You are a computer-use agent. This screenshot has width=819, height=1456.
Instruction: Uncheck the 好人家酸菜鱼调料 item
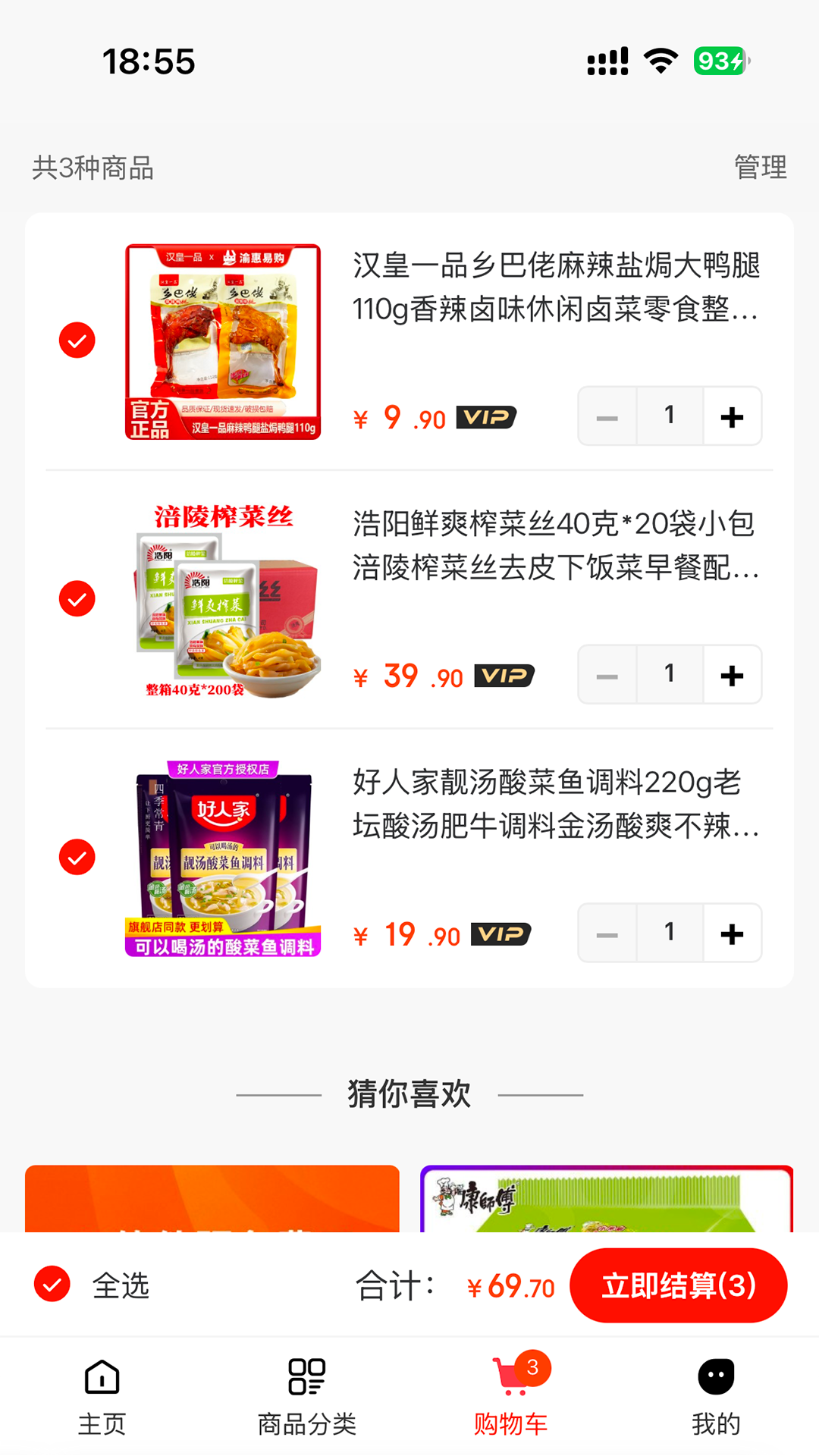(x=77, y=858)
